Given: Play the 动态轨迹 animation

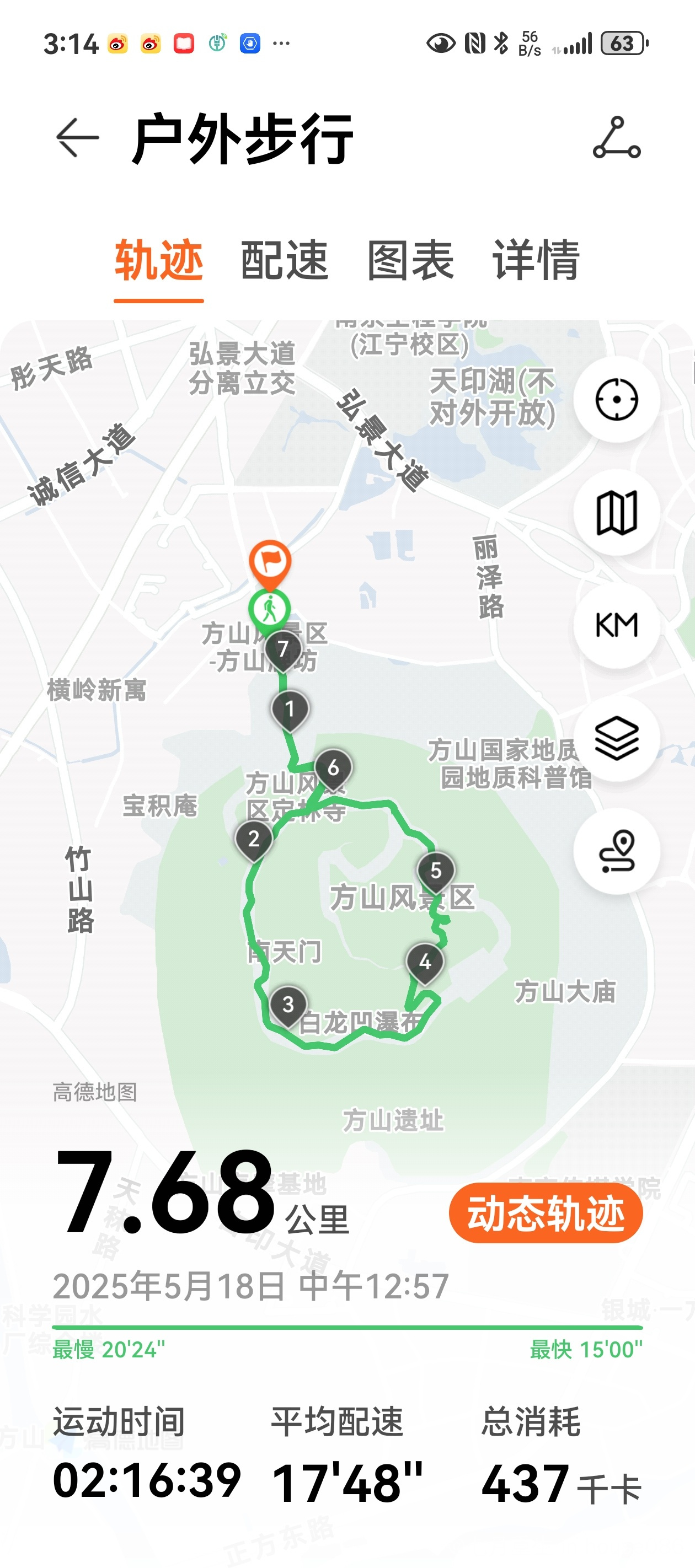Looking at the screenshot, I should click(x=546, y=1212).
